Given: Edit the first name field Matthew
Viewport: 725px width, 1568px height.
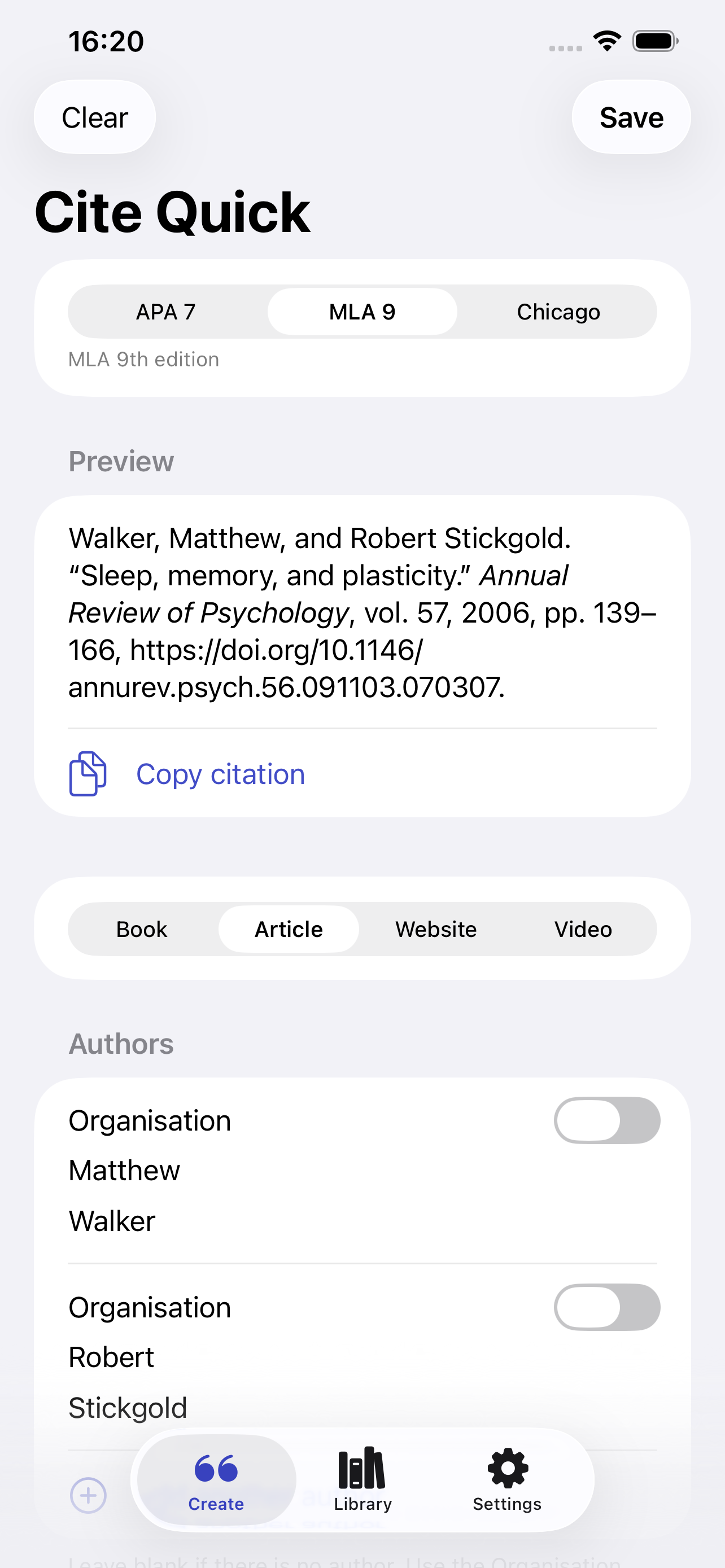Looking at the screenshot, I should pyautogui.click(x=362, y=1170).
